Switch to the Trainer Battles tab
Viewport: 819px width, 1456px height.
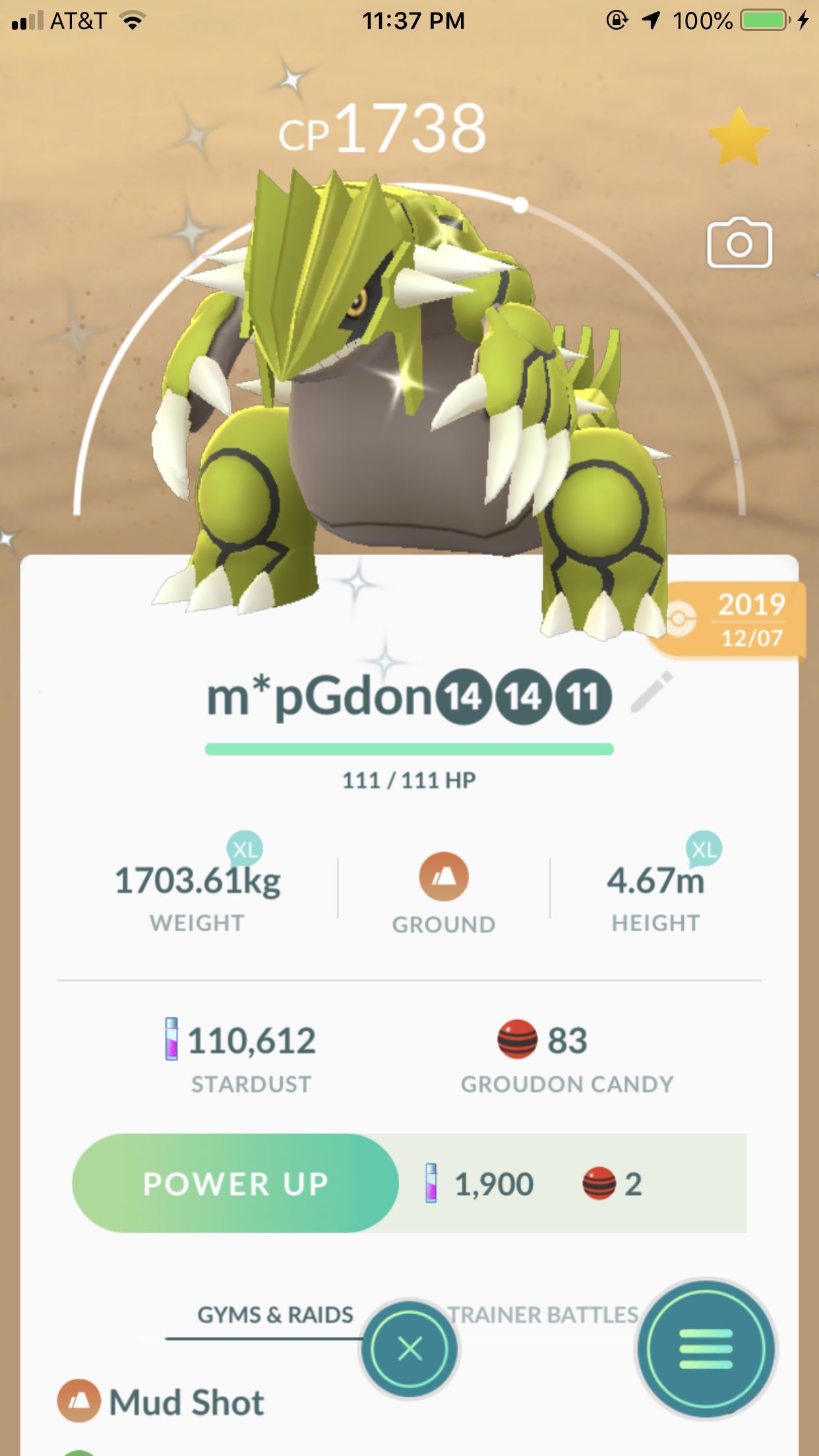tap(543, 1315)
